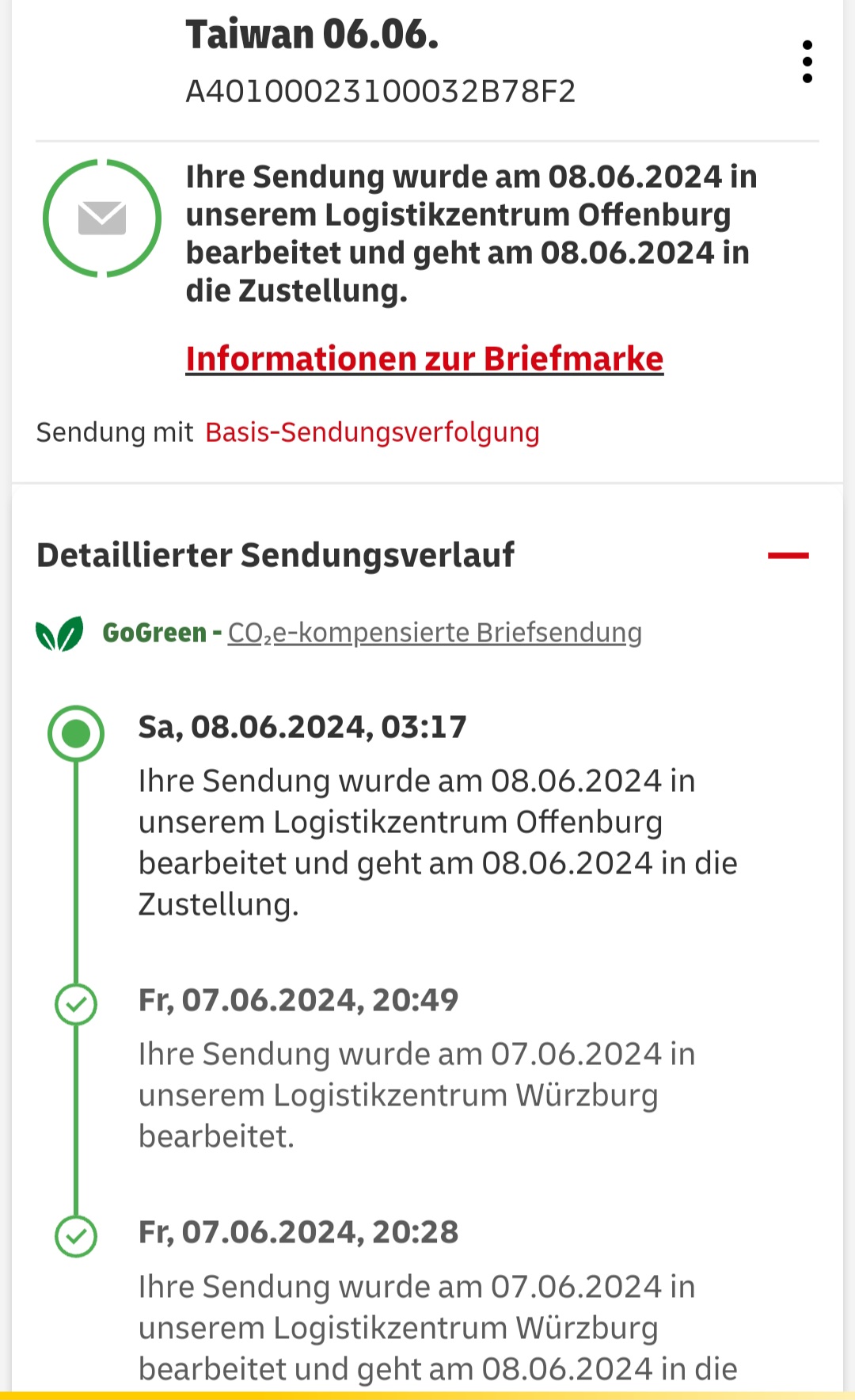The height and width of the screenshot is (1400, 855).
Task: Open CO₂e-kompensierte Briefsendung link
Action: tap(435, 633)
